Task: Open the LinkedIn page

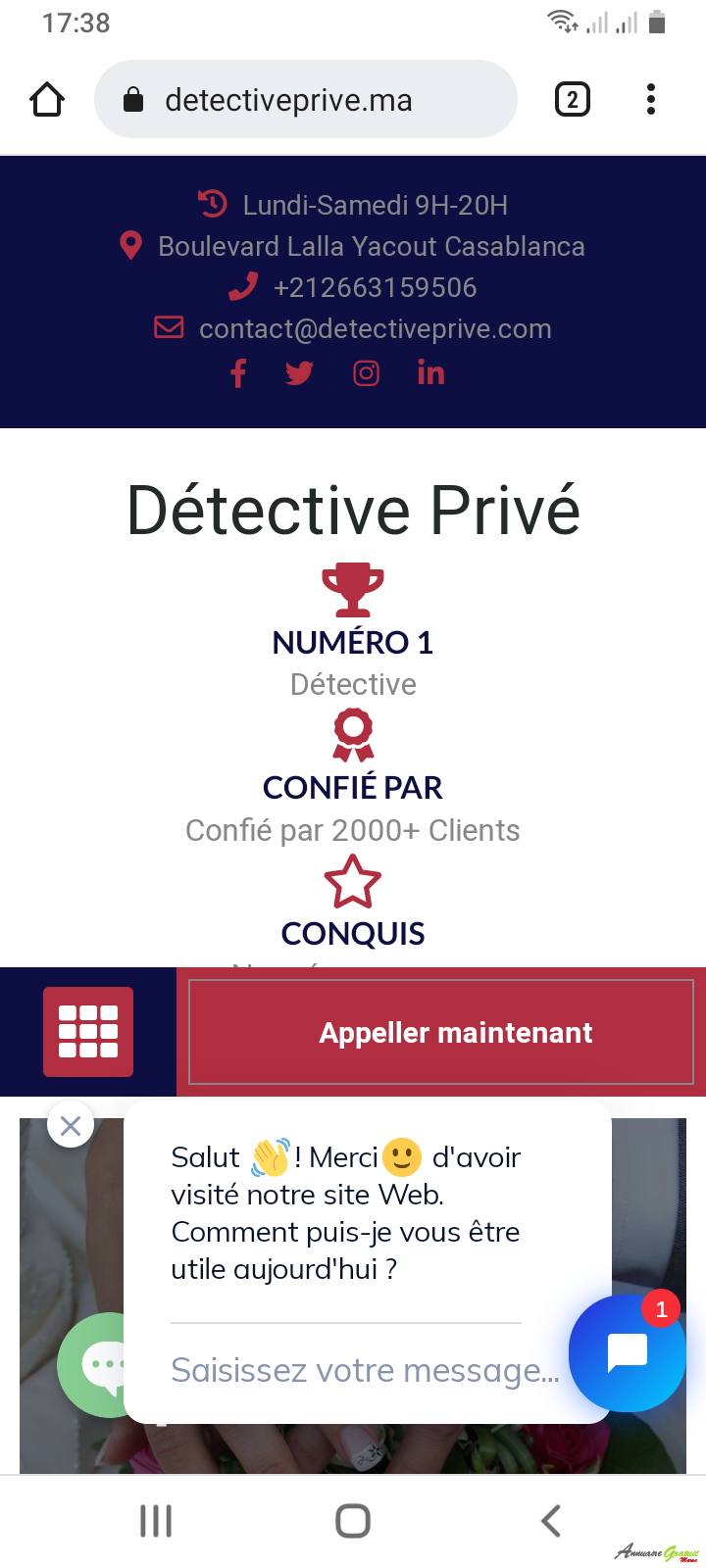Action: (x=430, y=373)
